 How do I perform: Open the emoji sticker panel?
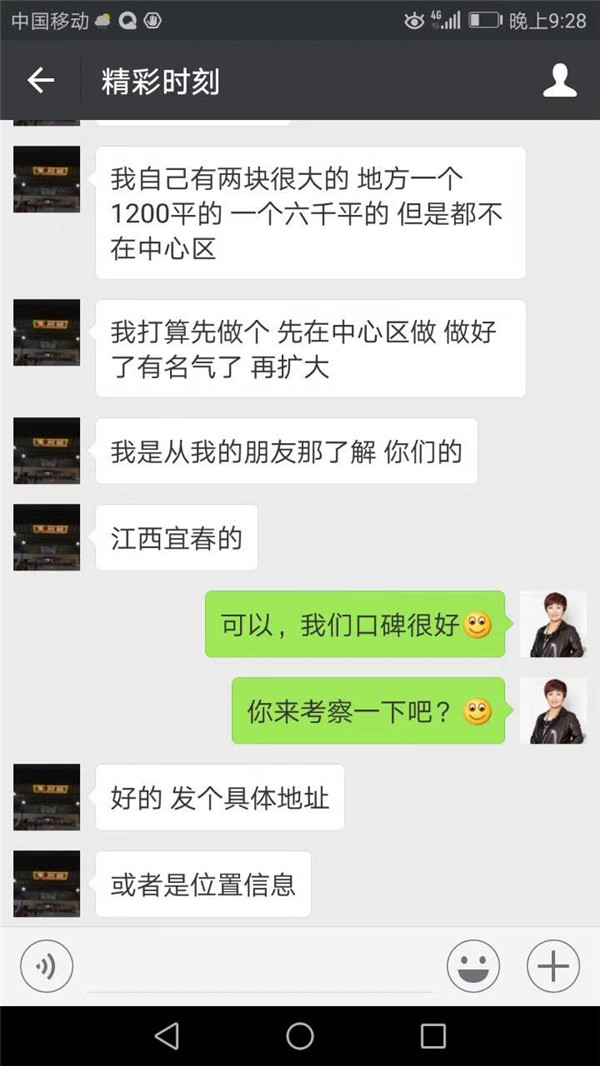(473, 967)
